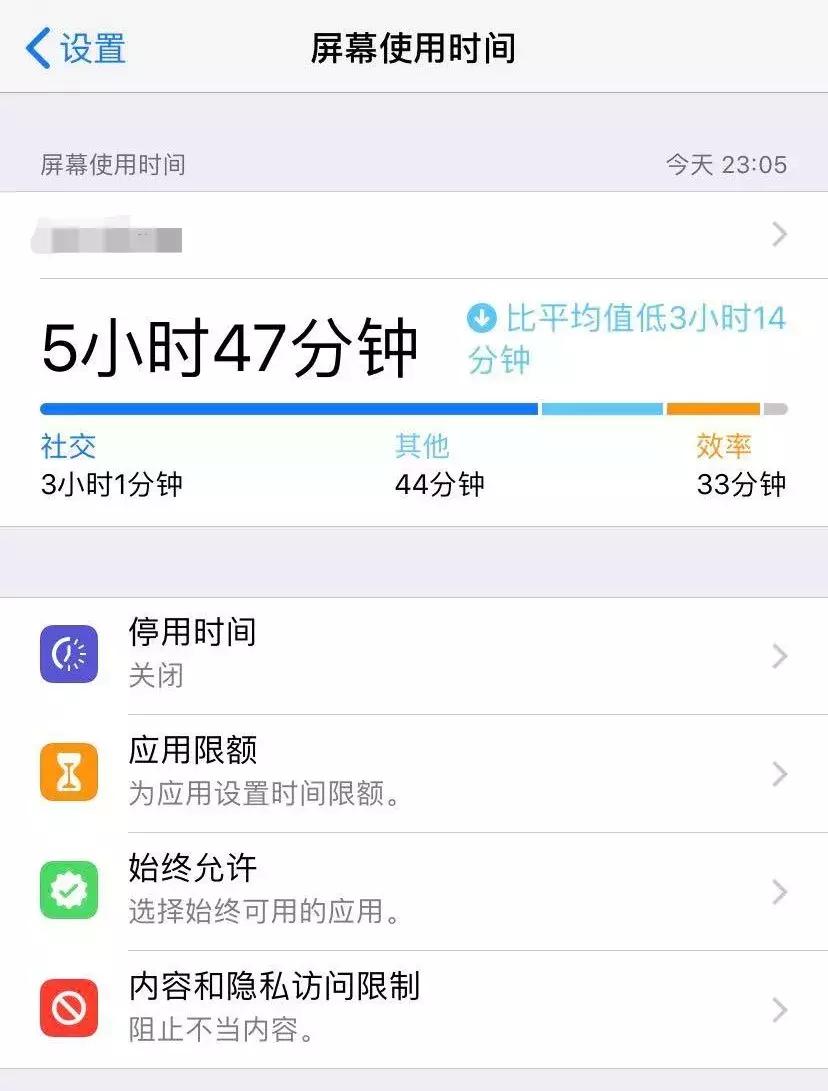The image size is (828, 1091).
Task: Expand the device name row chevron
Action: click(x=779, y=234)
